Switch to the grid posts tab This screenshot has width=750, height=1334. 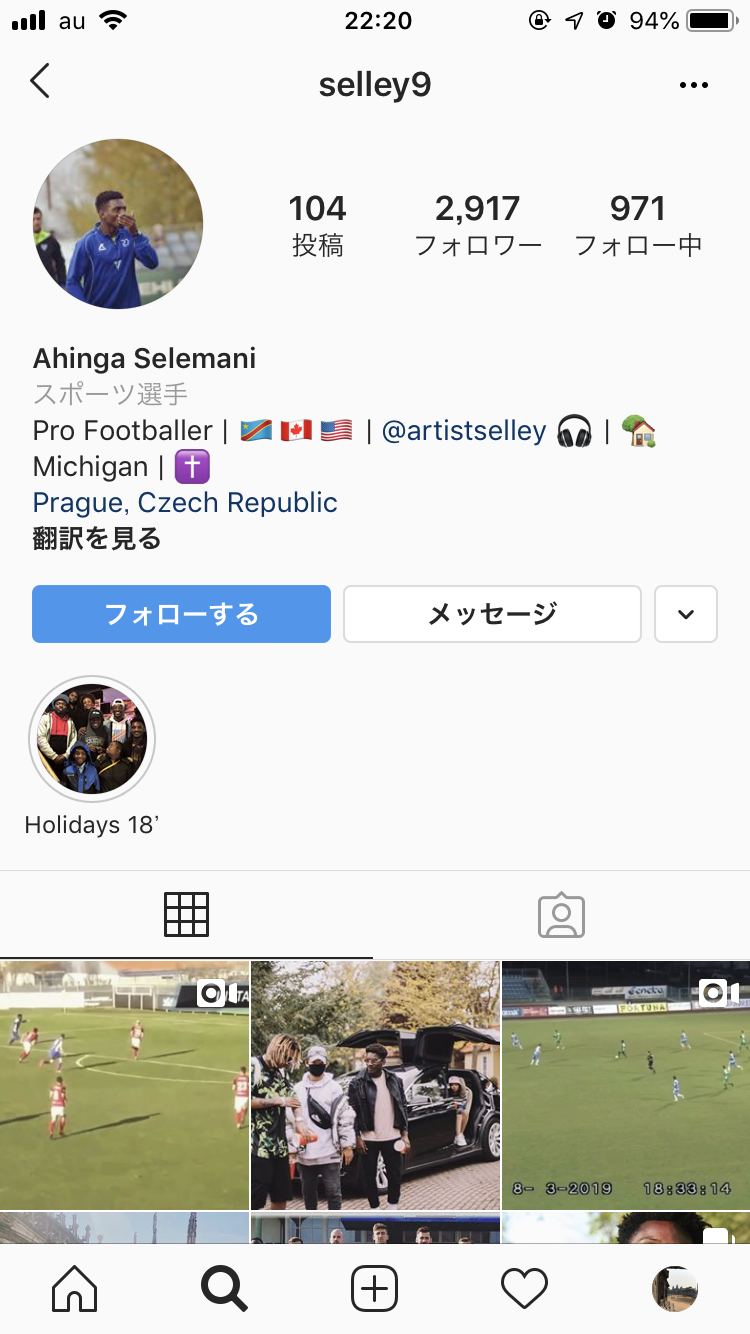click(x=186, y=914)
